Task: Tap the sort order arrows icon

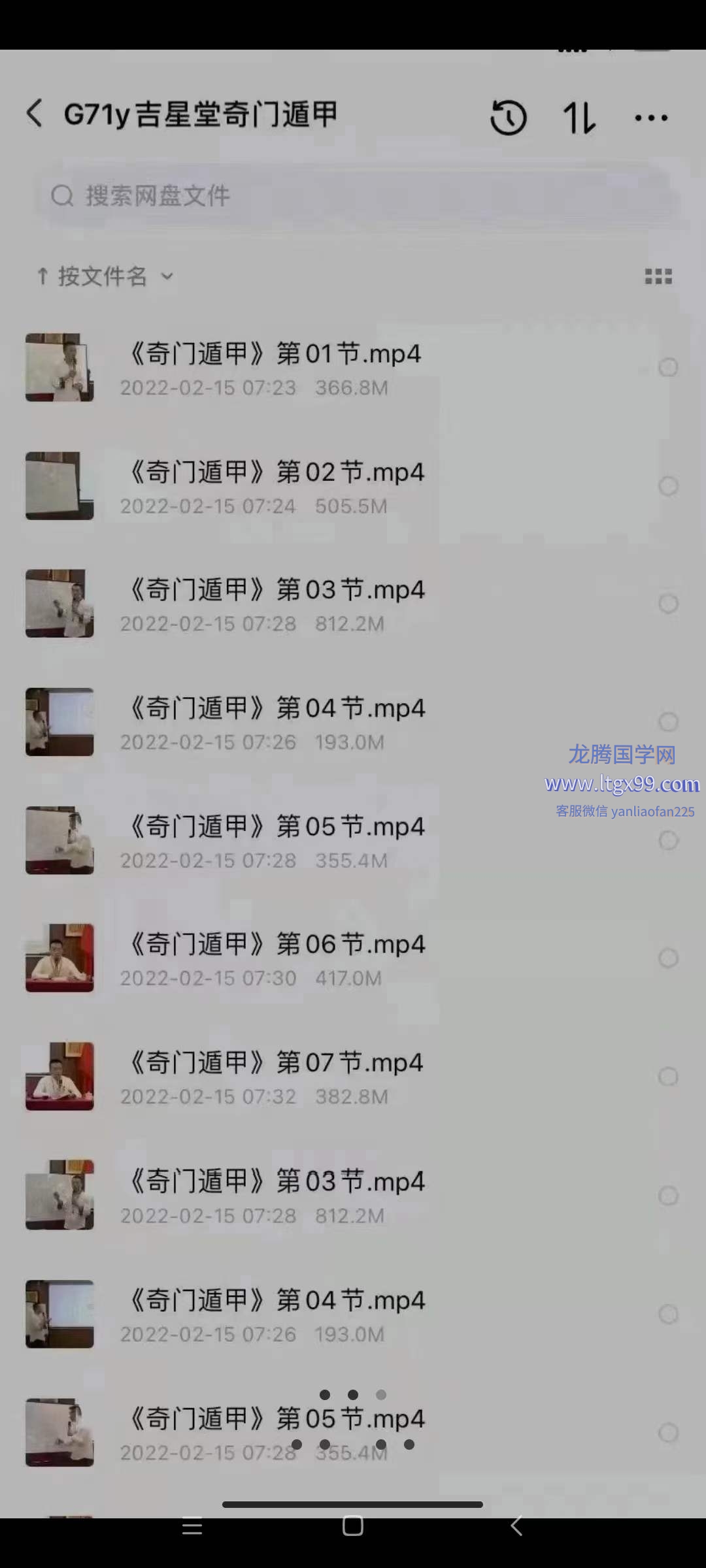Action: (579, 118)
